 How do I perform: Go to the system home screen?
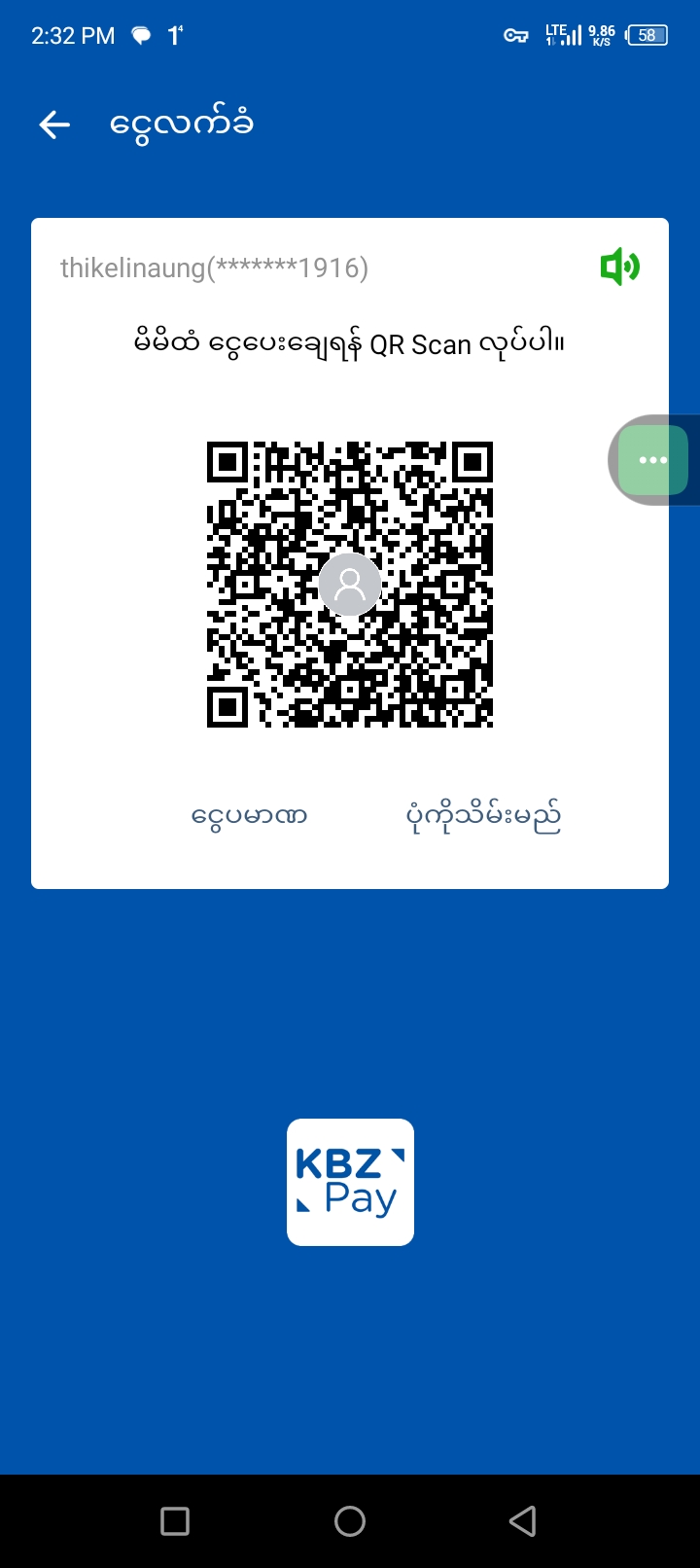click(x=350, y=1520)
